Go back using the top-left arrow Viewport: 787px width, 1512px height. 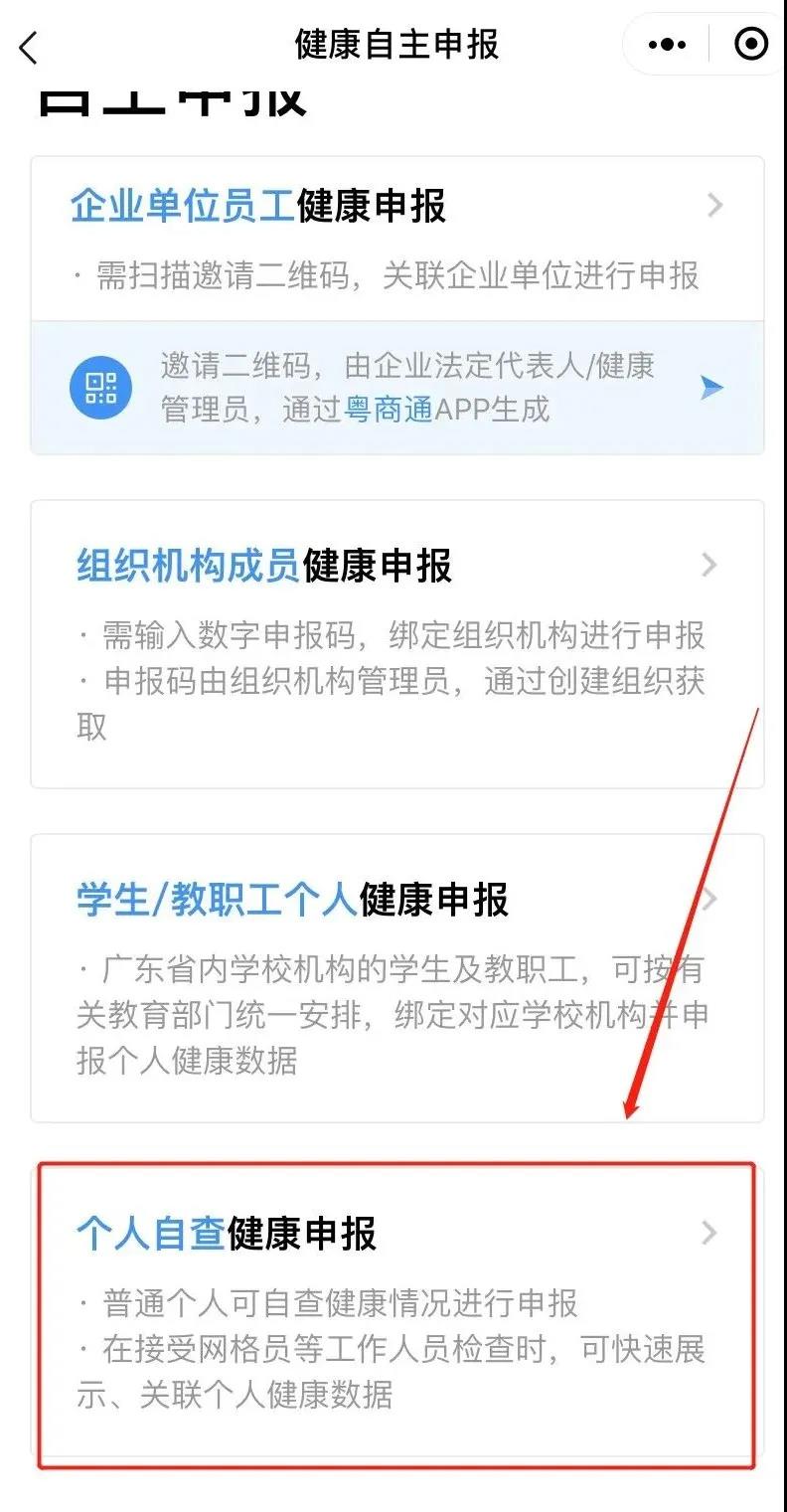coord(28,46)
